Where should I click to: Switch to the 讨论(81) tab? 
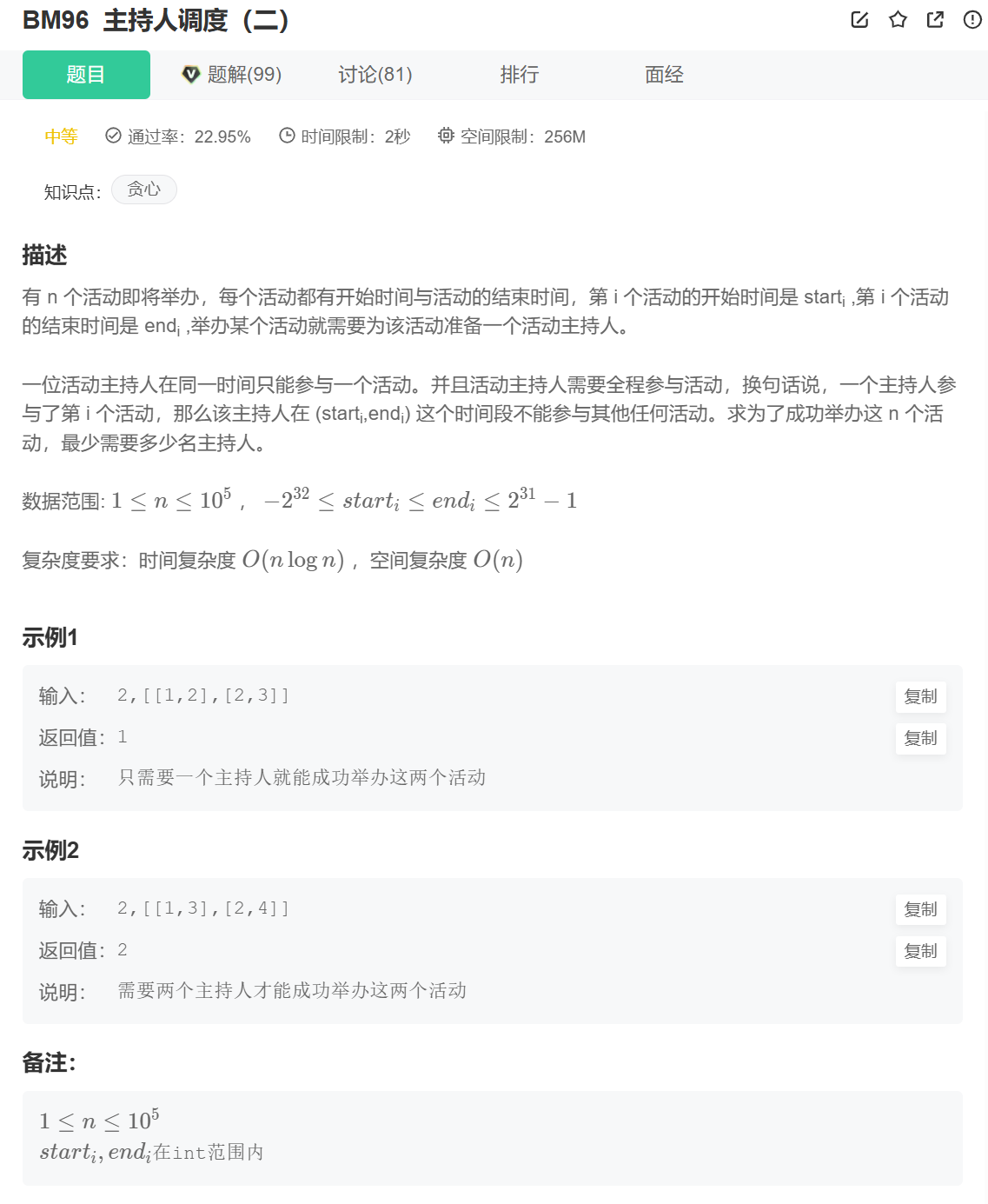[x=375, y=75]
